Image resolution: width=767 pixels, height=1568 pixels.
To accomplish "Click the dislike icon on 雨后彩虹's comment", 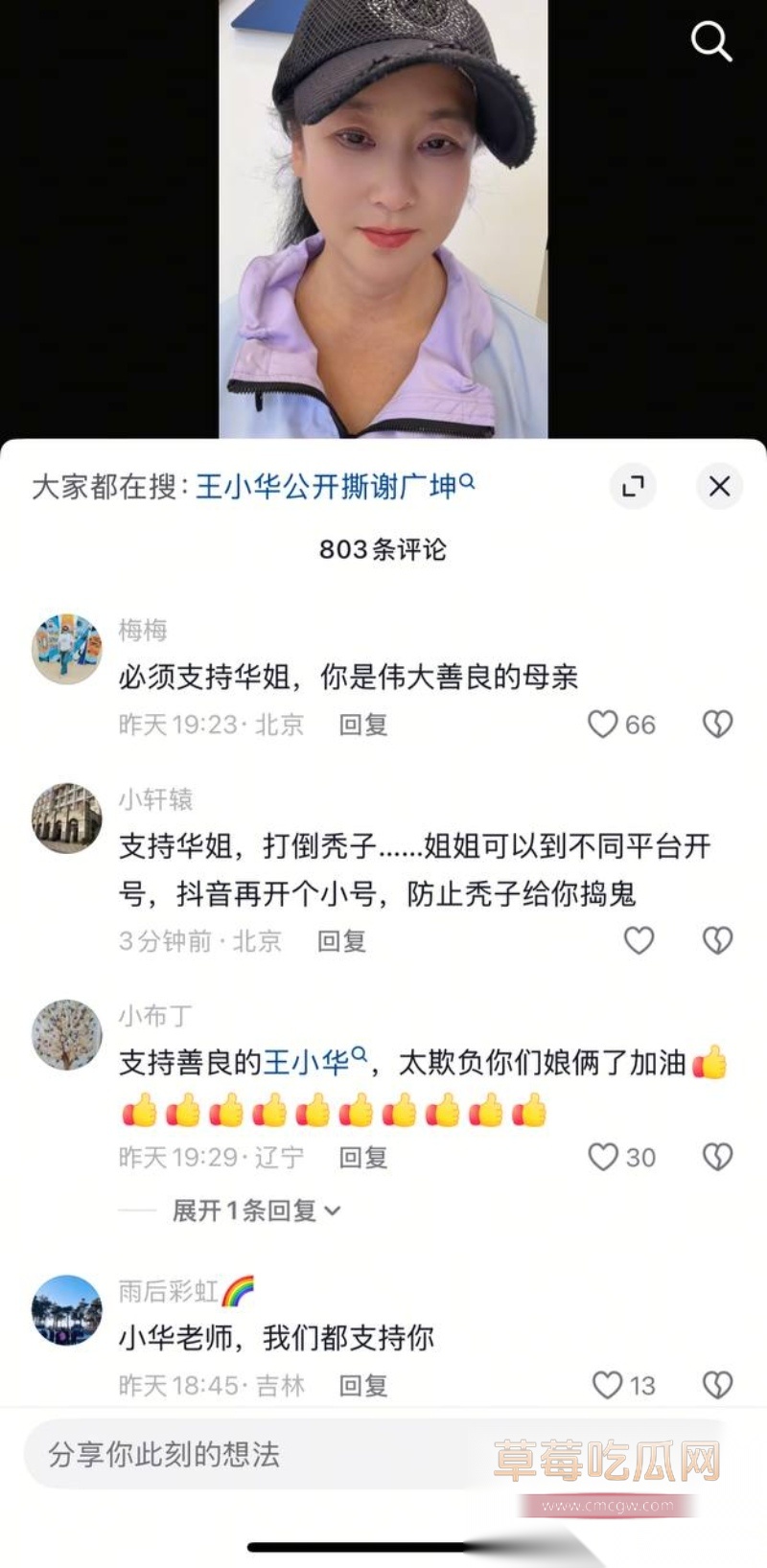I will 718,1385.
